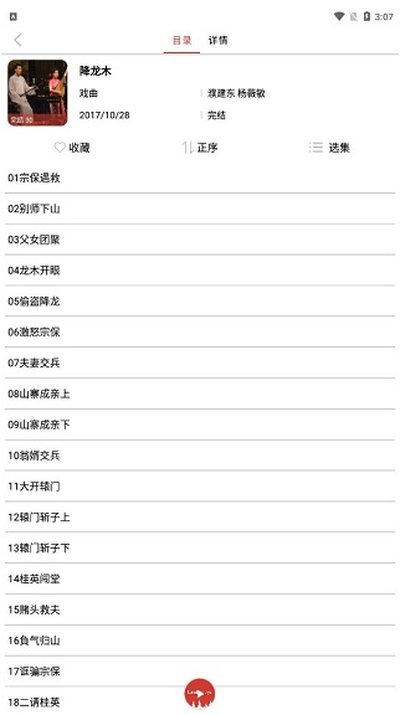Play episode 07夫妻交兵
Screen dimensions: 400x715
(200, 363)
